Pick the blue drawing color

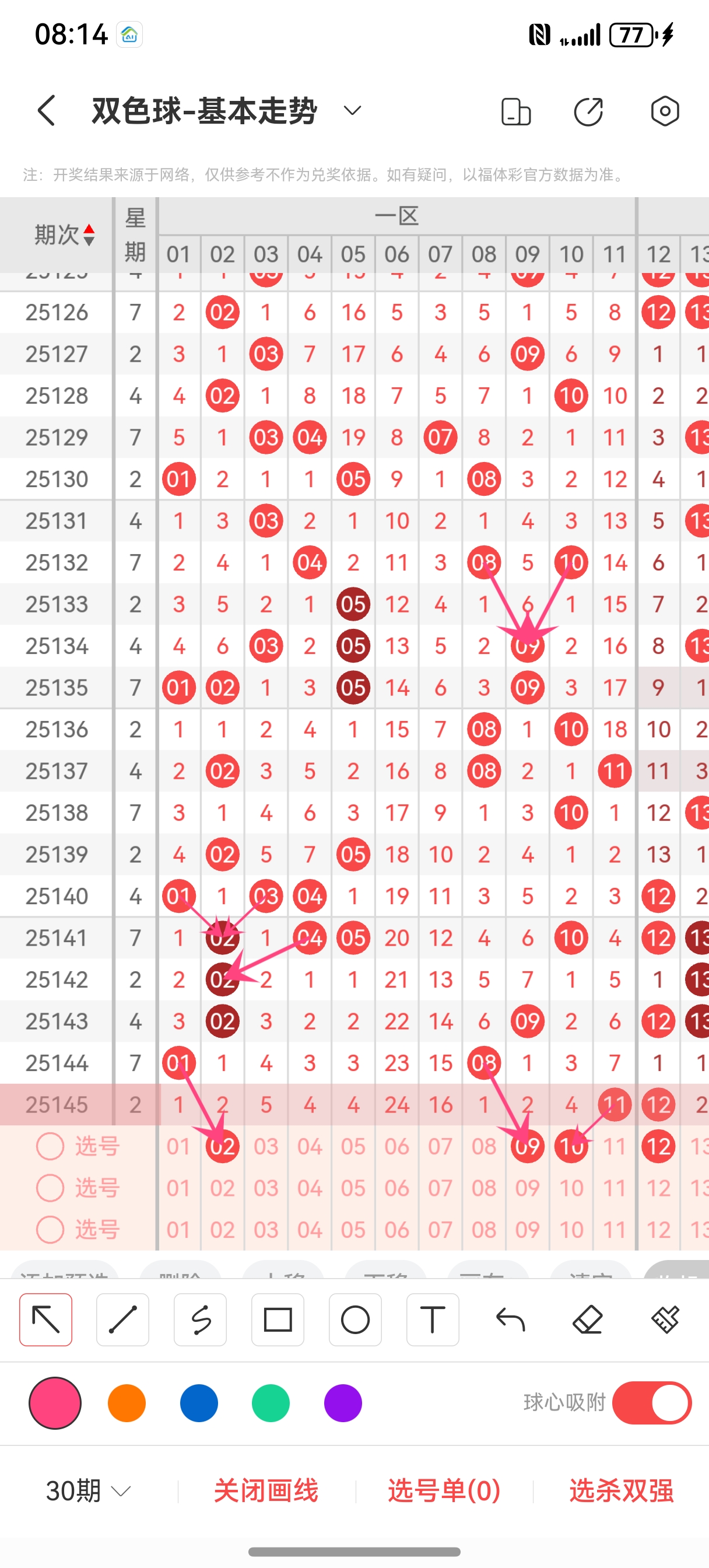tap(199, 1403)
